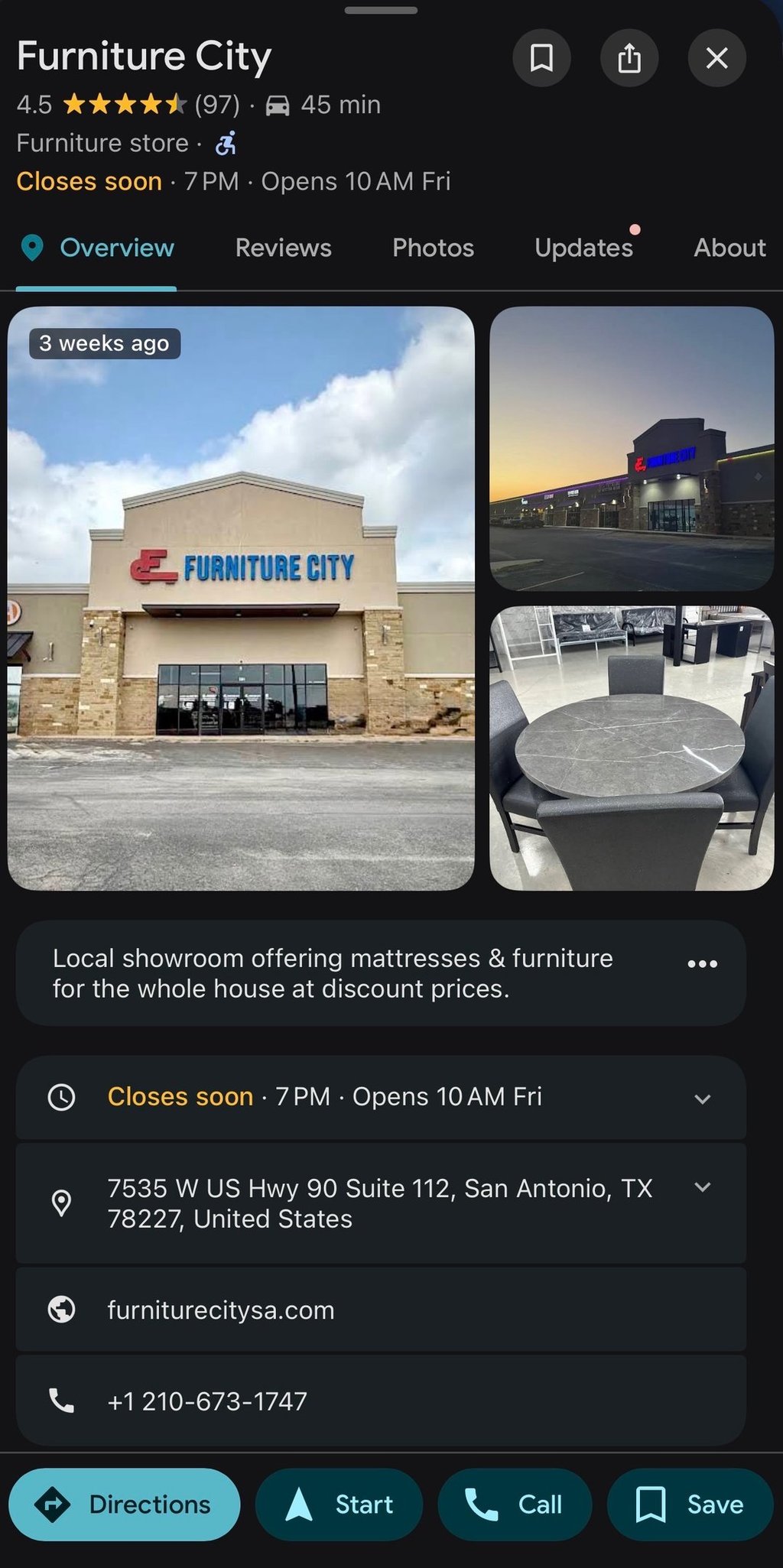The width and height of the screenshot is (783, 1568).
Task: Start navigation to the store
Action: [339, 1505]
